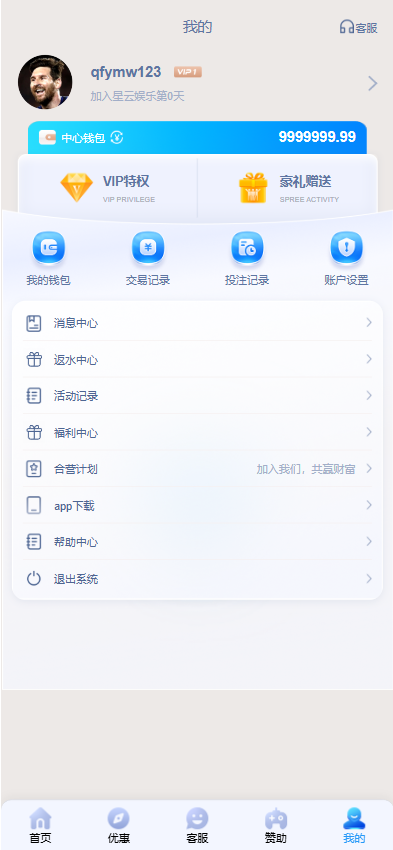The image size is (393, 850).
Task: Open 合营计划 row
Action: point(197,469)
